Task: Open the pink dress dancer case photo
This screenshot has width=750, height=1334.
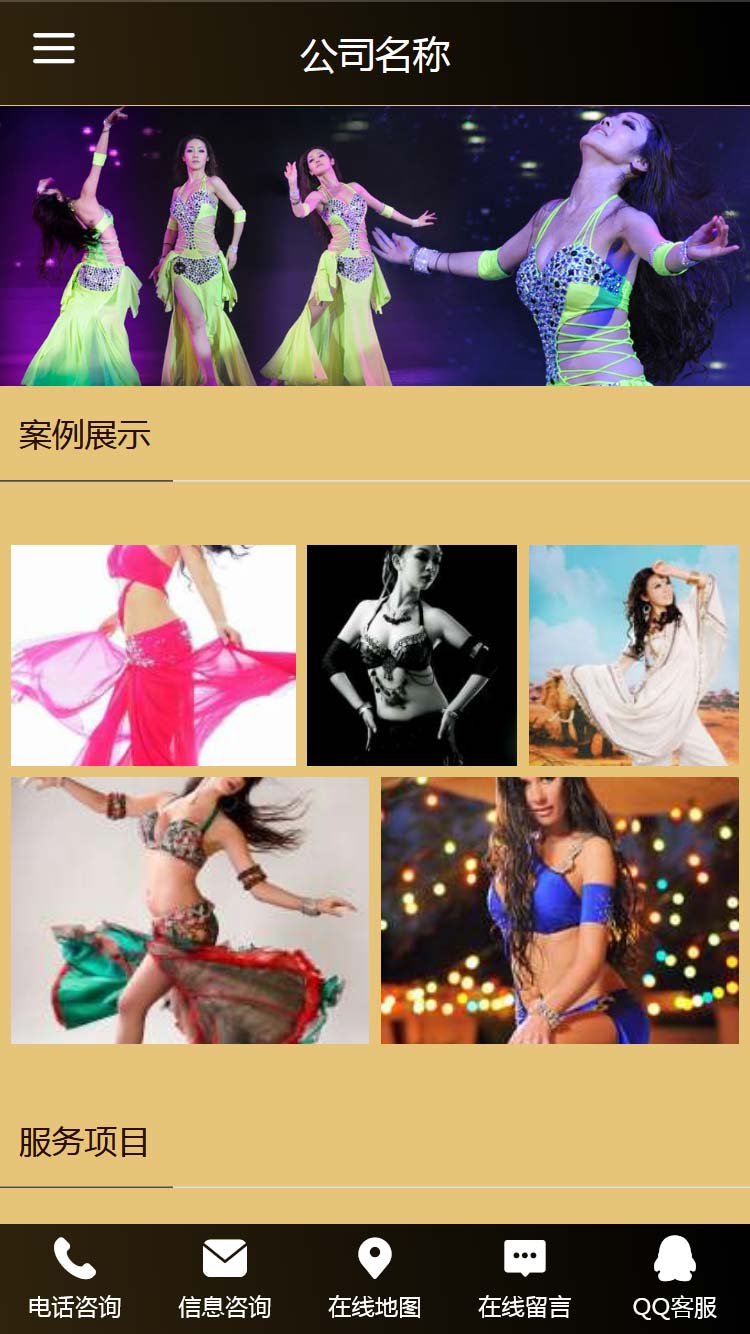Action: [x=153, y=655]
